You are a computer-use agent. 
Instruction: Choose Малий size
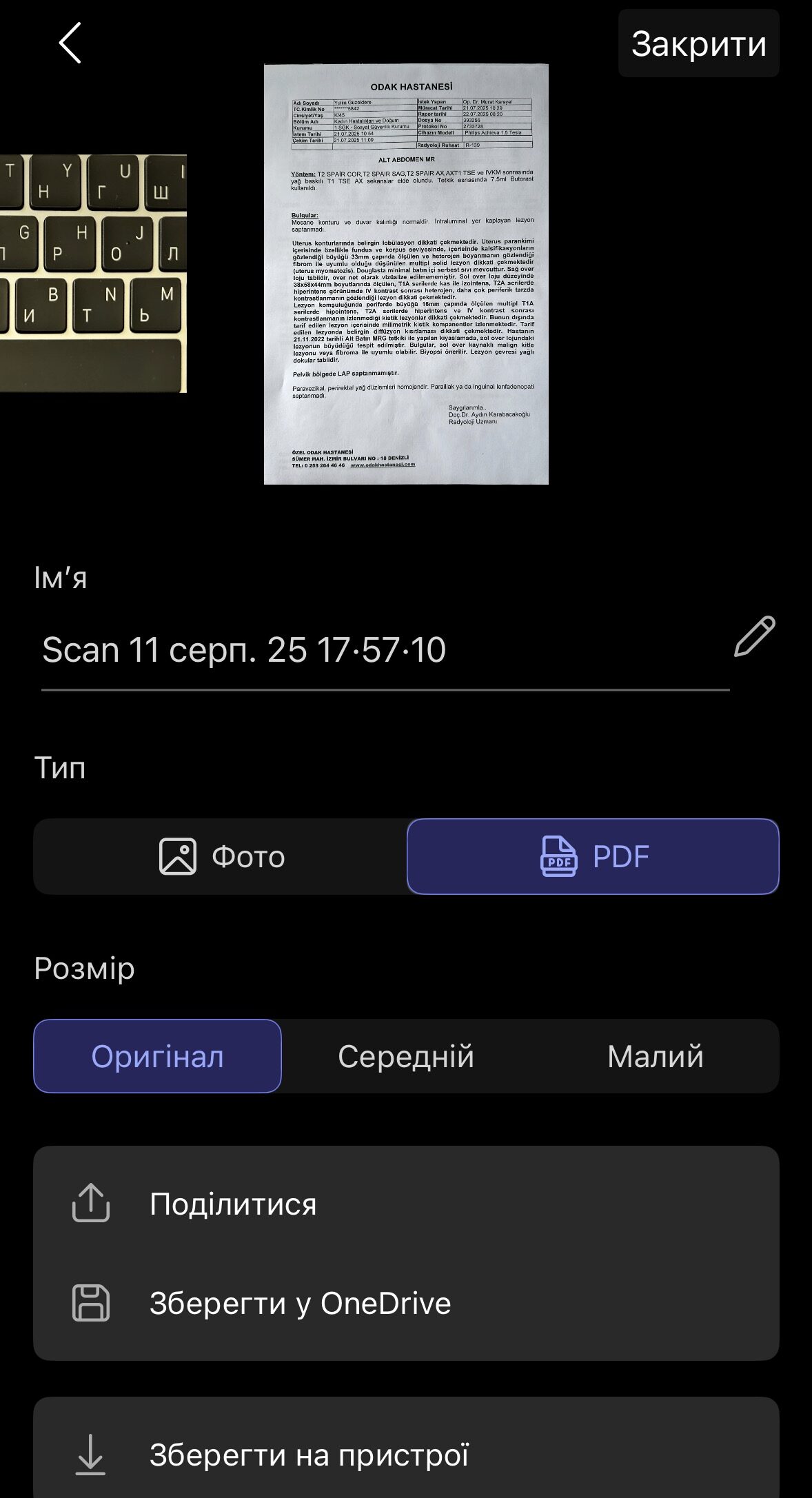point(655,1056)
